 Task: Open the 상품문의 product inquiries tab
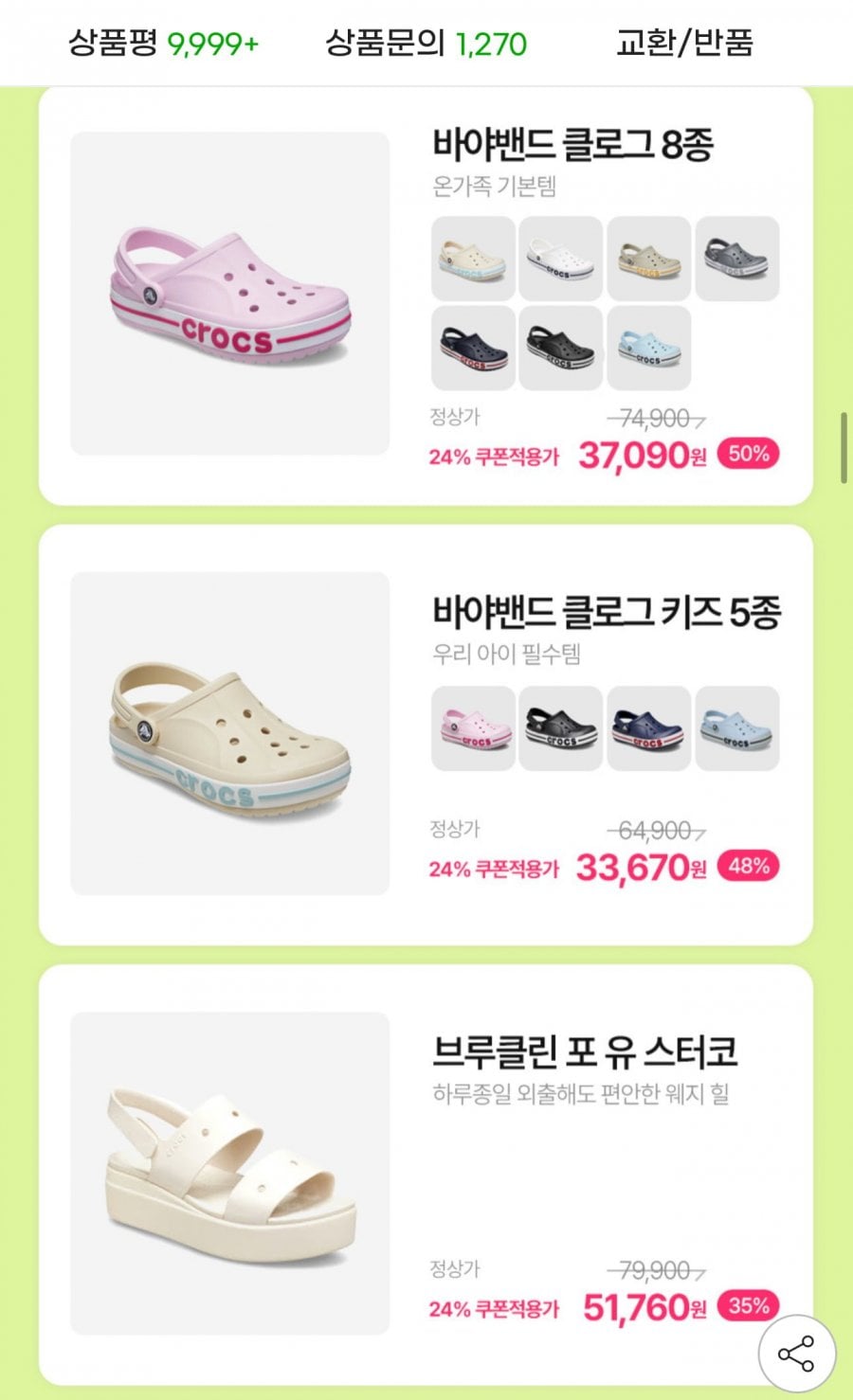click(426, 43)
